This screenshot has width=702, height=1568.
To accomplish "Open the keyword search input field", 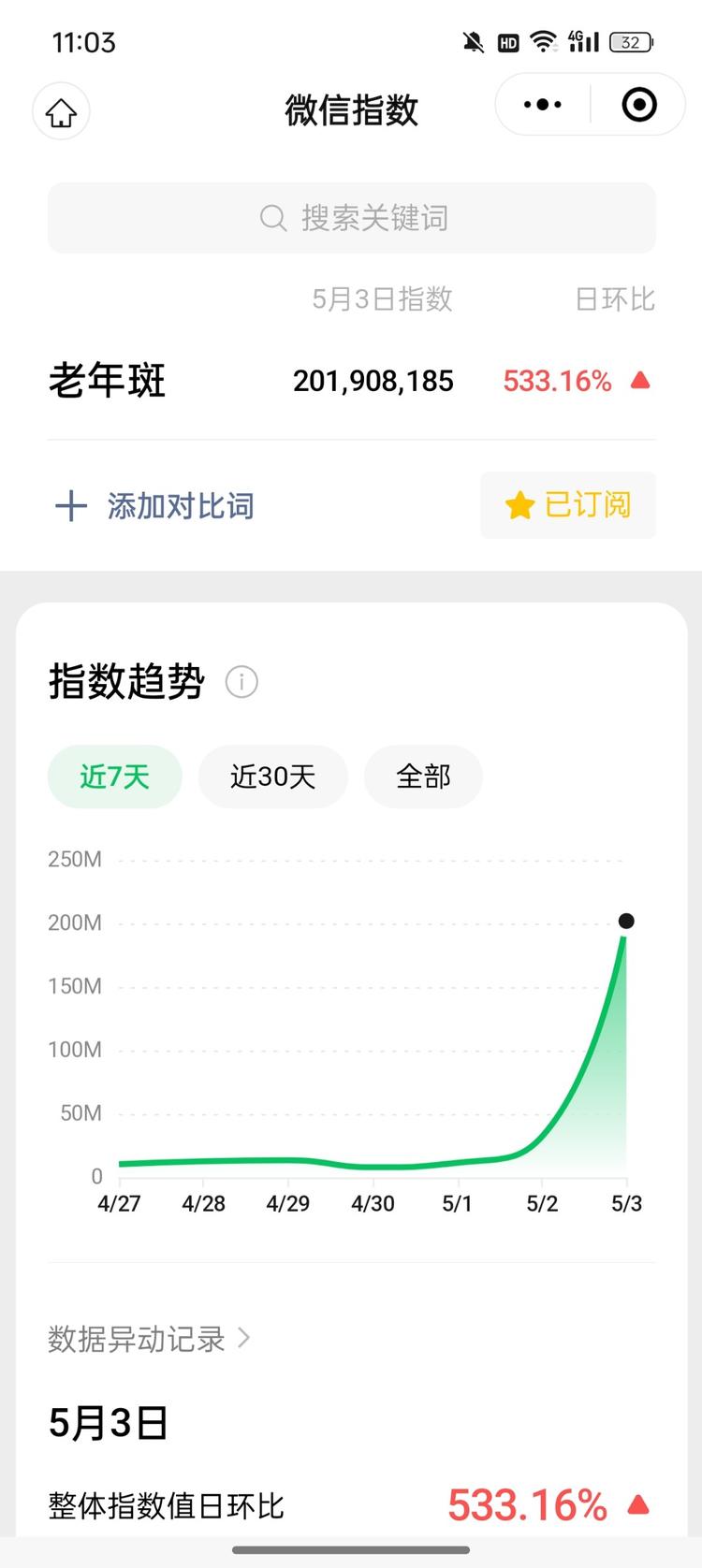I will click(351, 218).
